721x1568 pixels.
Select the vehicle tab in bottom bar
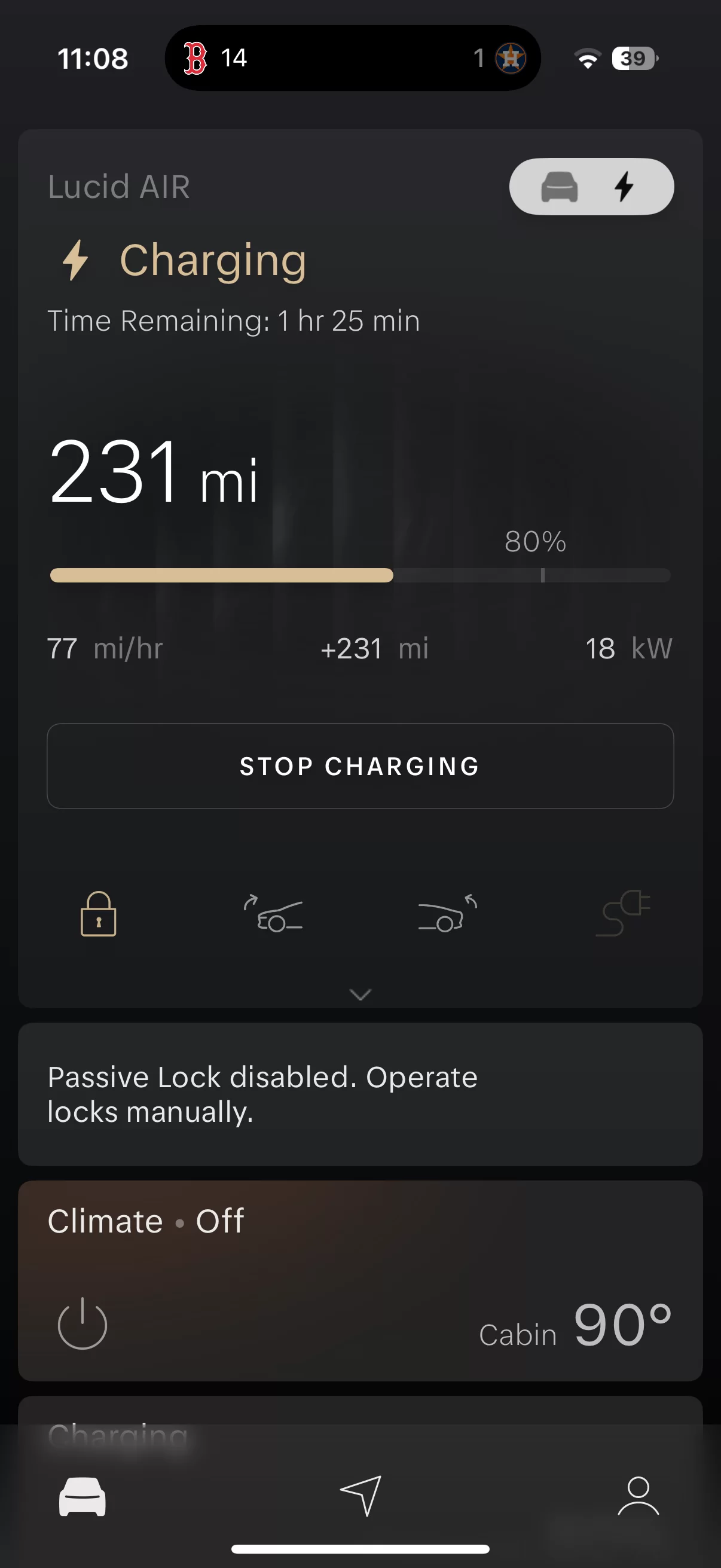[82, 1496]
